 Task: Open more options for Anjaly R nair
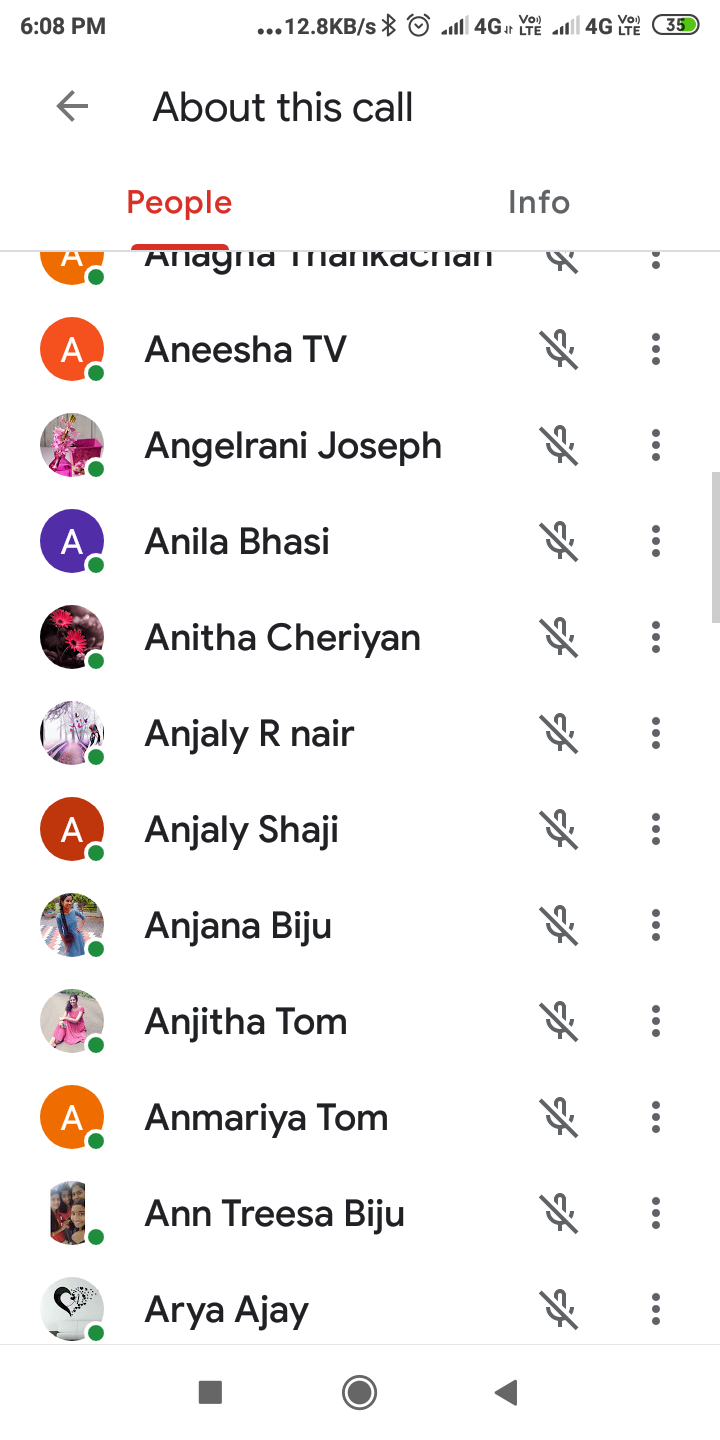[656, 733]
